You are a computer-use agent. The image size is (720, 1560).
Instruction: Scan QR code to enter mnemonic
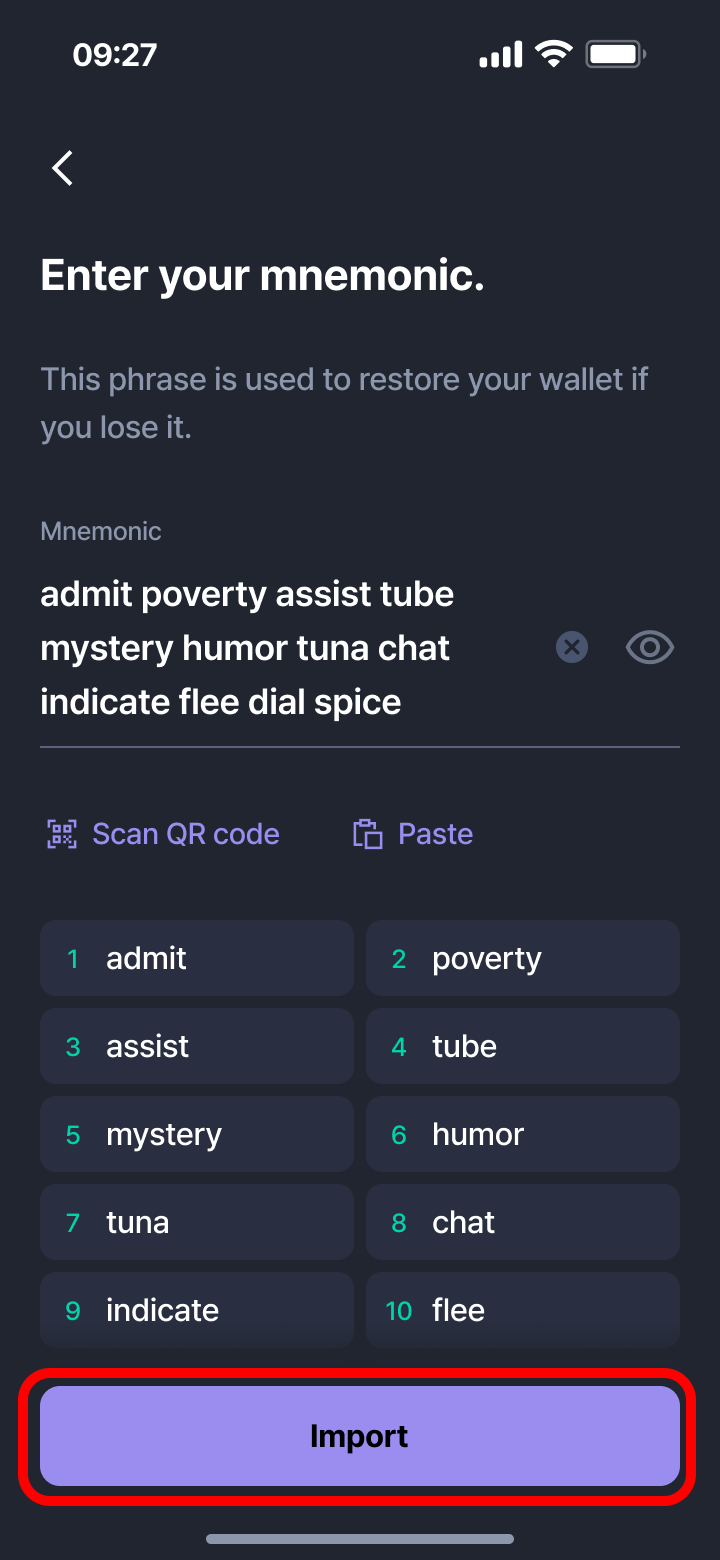point(164,834)
